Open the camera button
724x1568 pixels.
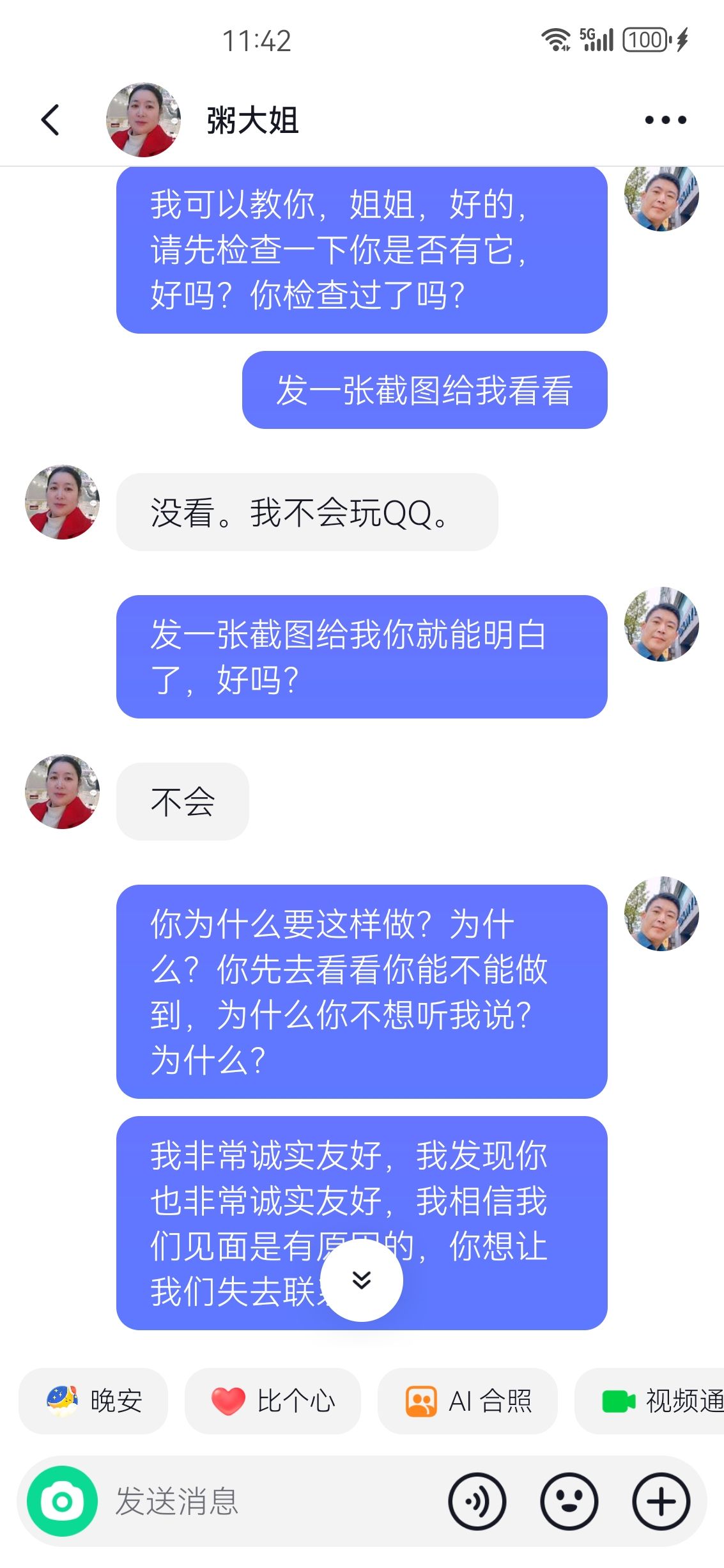62,1501
